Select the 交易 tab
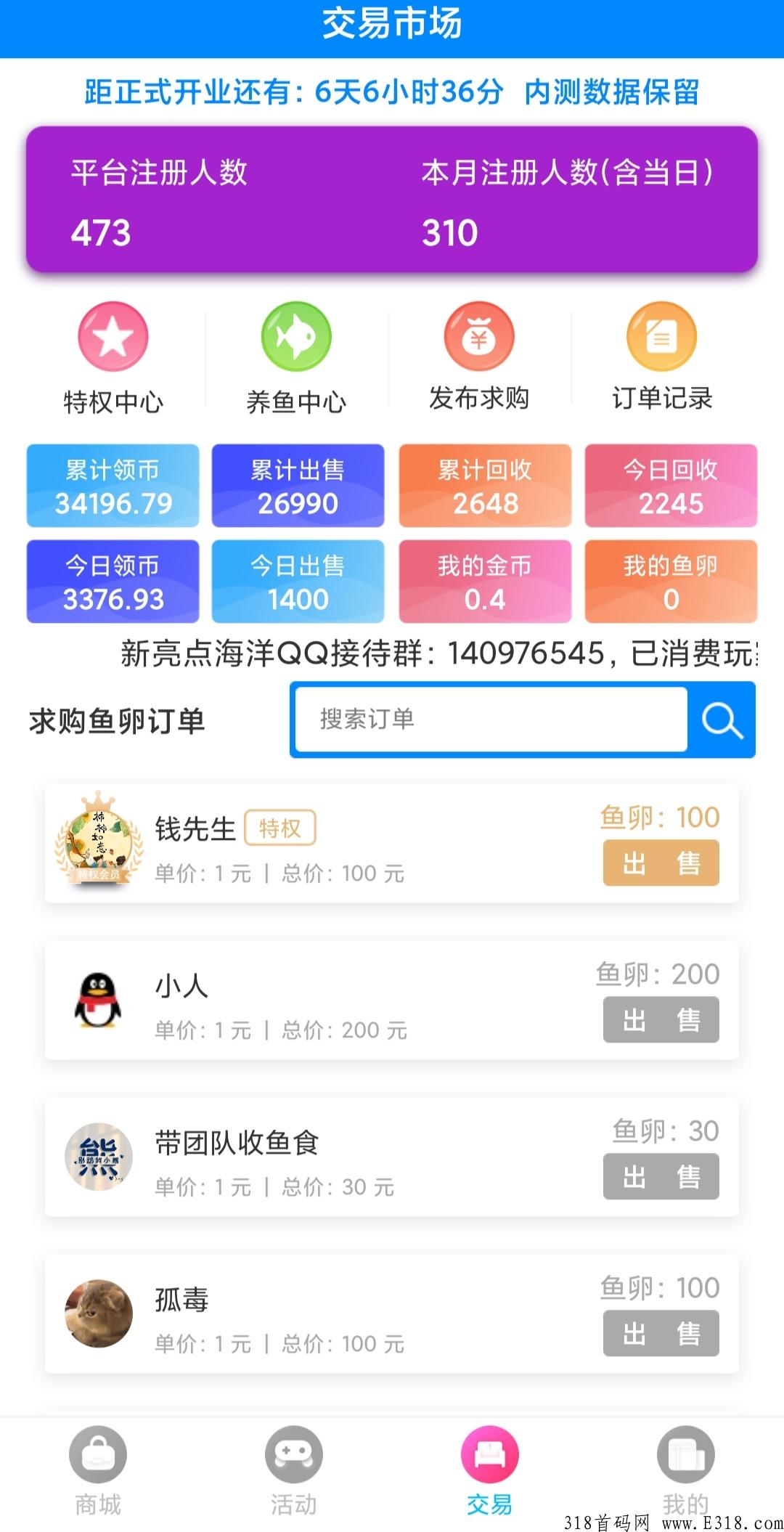 [490, 1471]
